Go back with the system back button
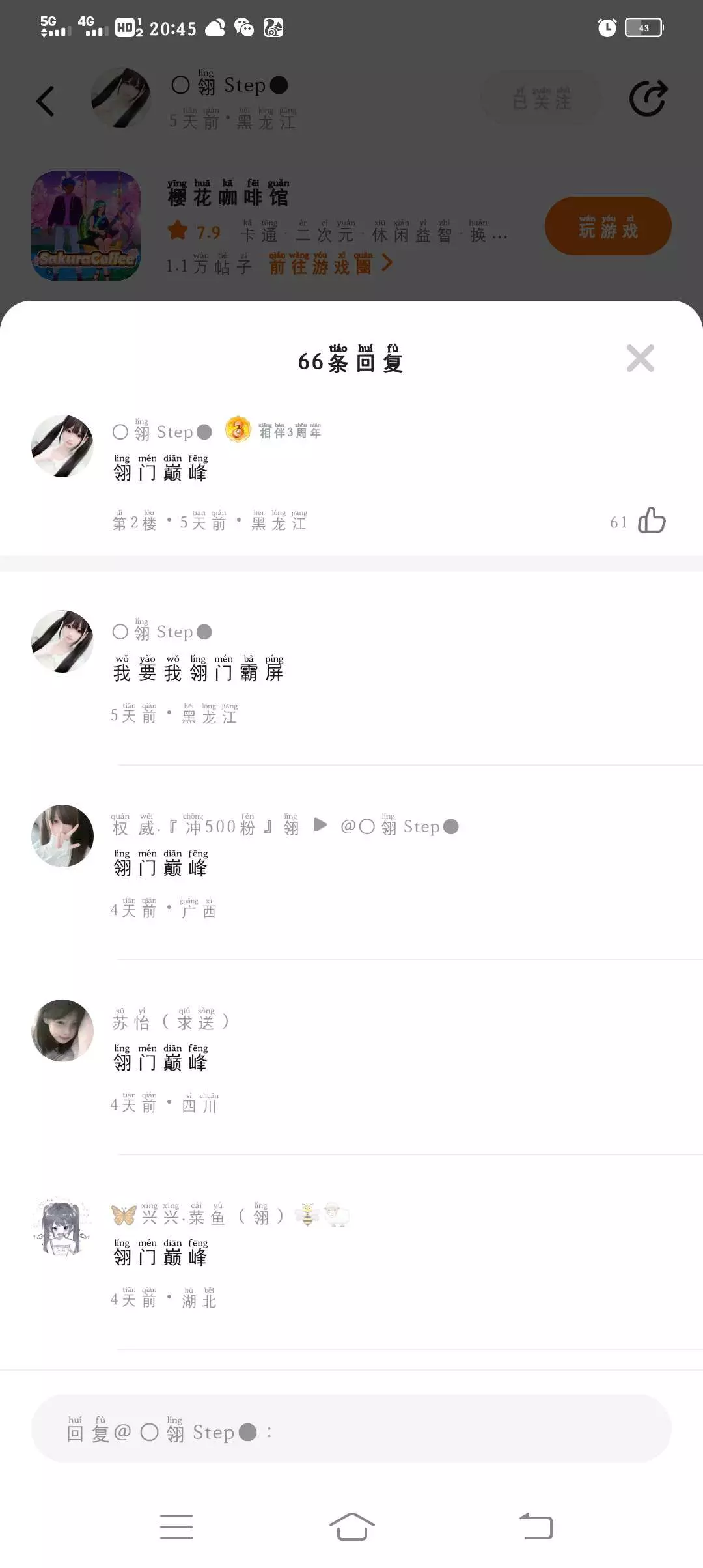The width and height of the screenshot is (703, 1568). pyautogui.click(x=536, y=1526)
